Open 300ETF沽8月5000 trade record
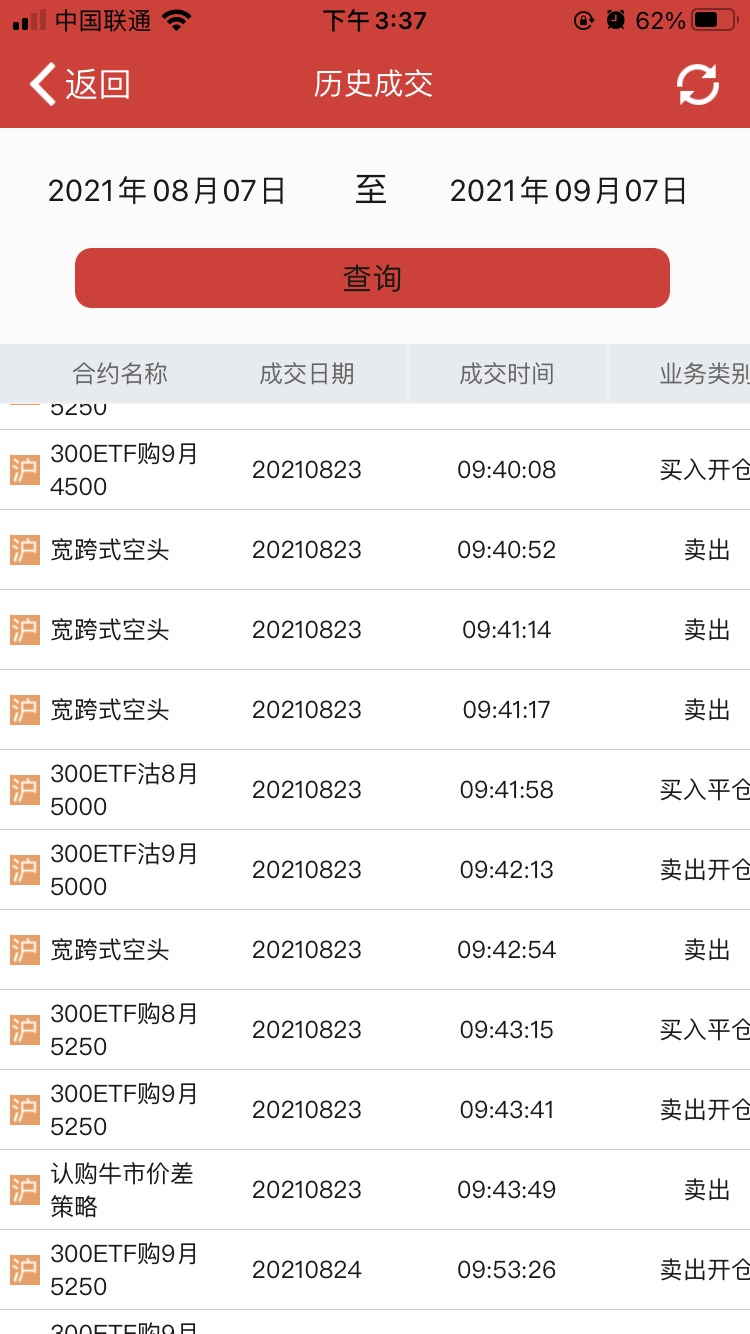The image size is (750, 1334). 375,790
